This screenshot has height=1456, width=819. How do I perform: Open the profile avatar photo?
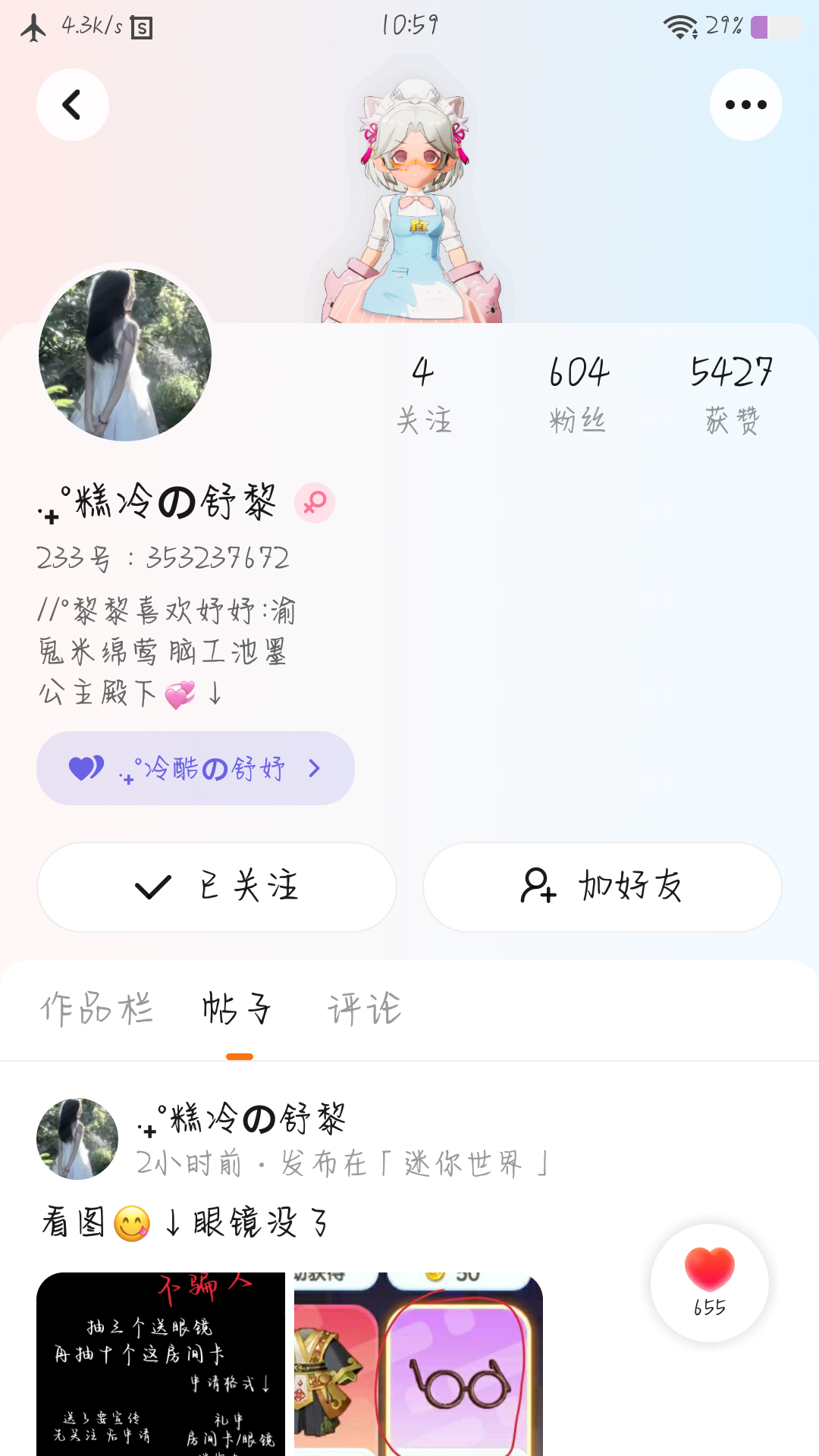point(125,354)
